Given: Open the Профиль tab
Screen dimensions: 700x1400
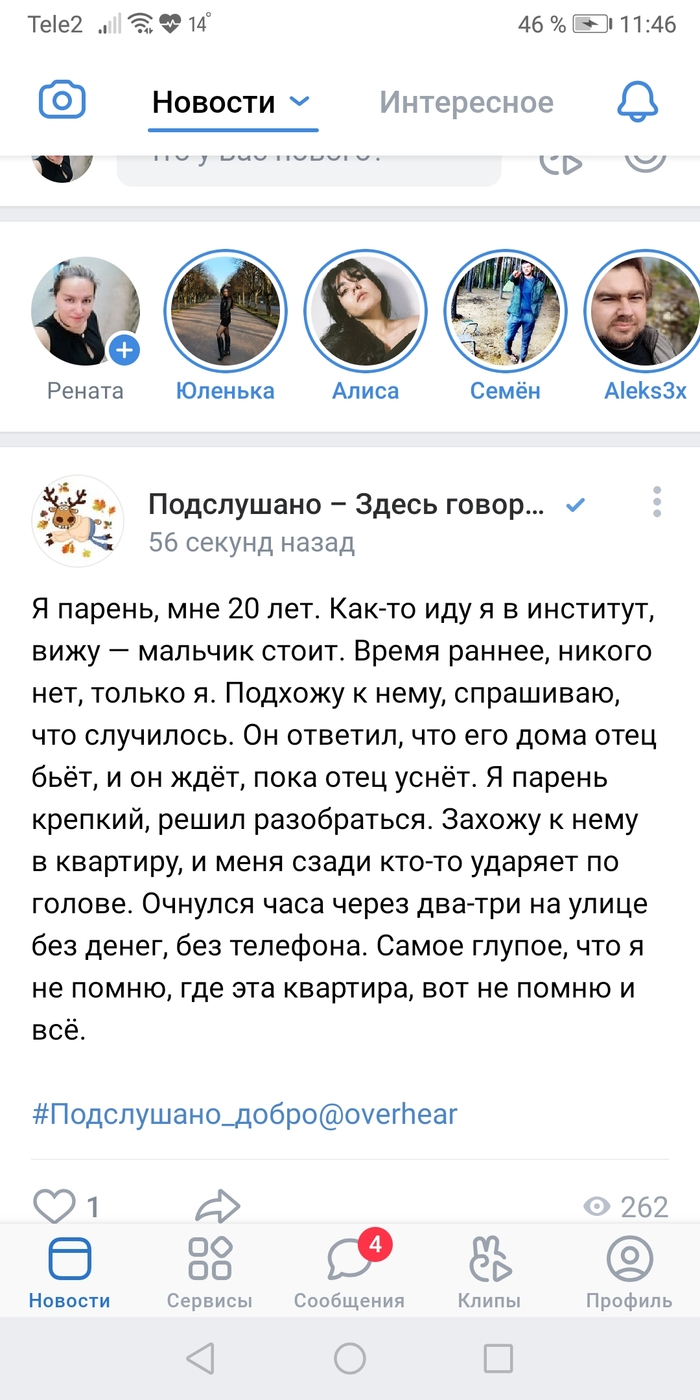Looking at the screenshot, I should [629, 1270].
